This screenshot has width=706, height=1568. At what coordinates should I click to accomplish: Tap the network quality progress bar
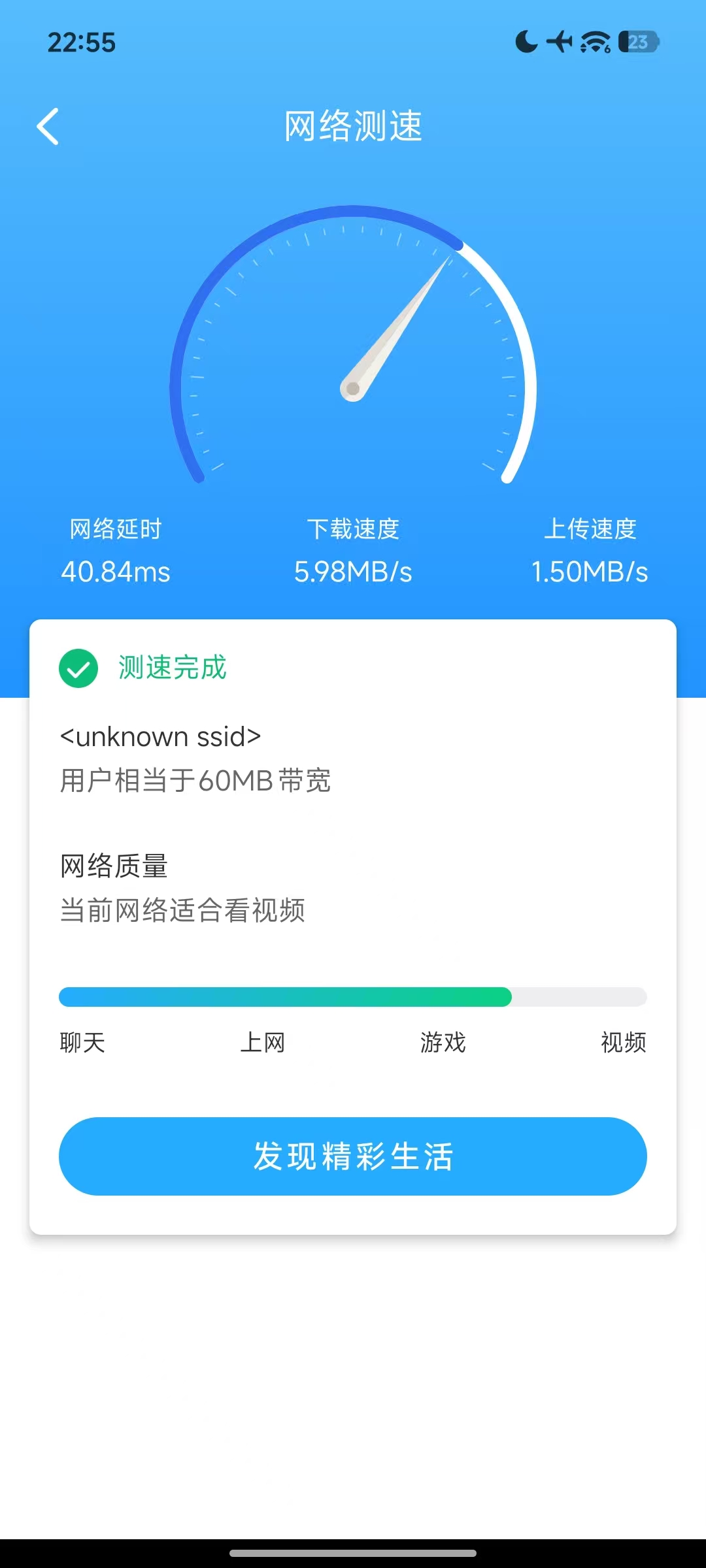tap(353, 998)
